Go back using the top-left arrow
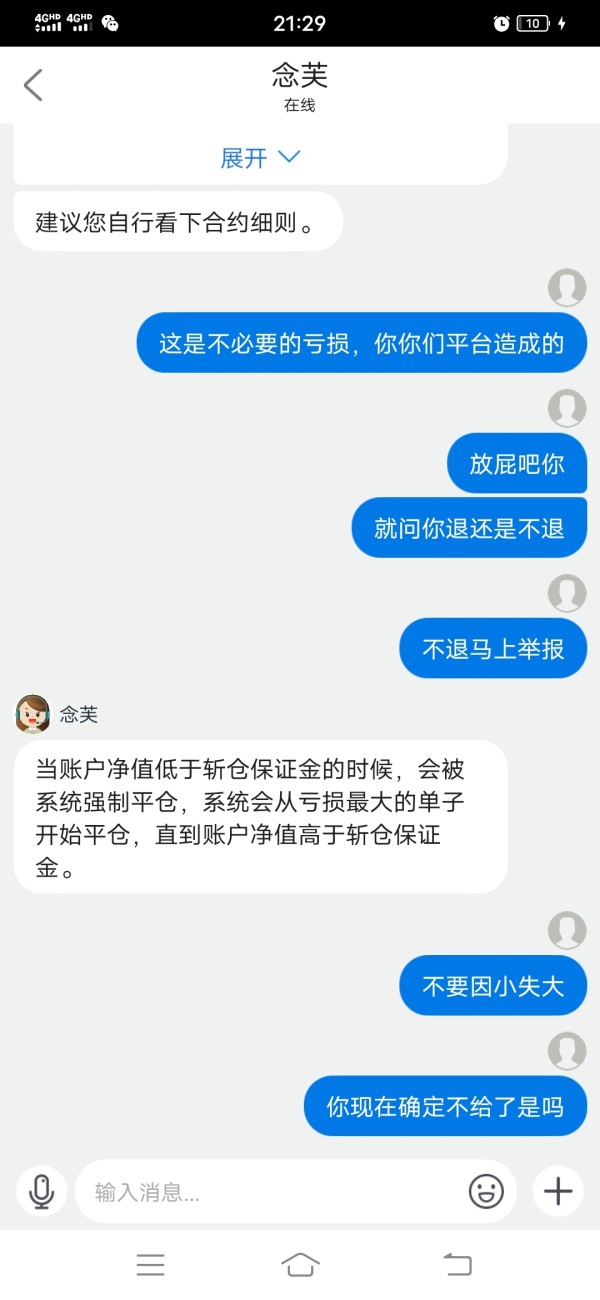 point(33,85)
